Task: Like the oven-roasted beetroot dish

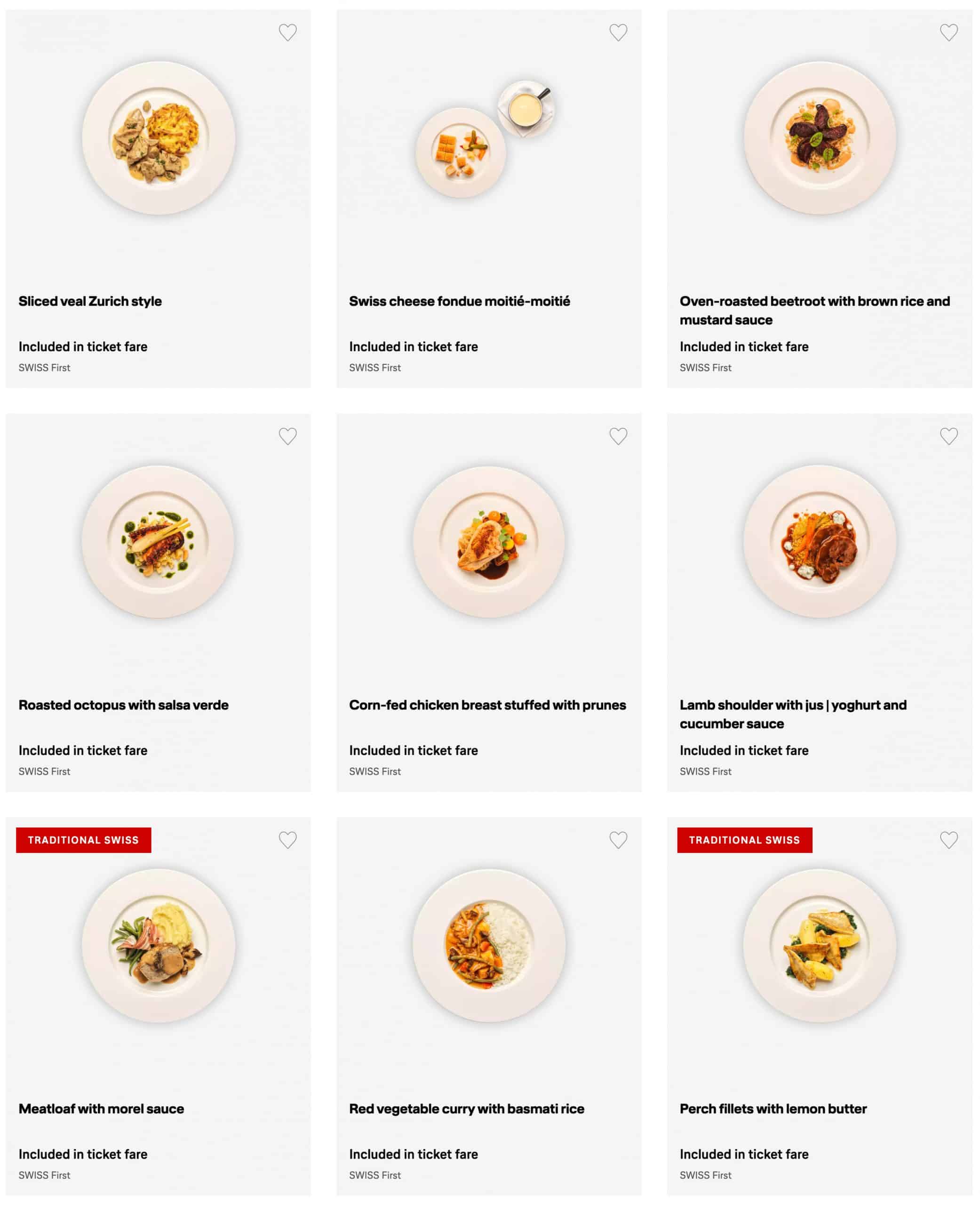Action: click(x=948, y=32)
